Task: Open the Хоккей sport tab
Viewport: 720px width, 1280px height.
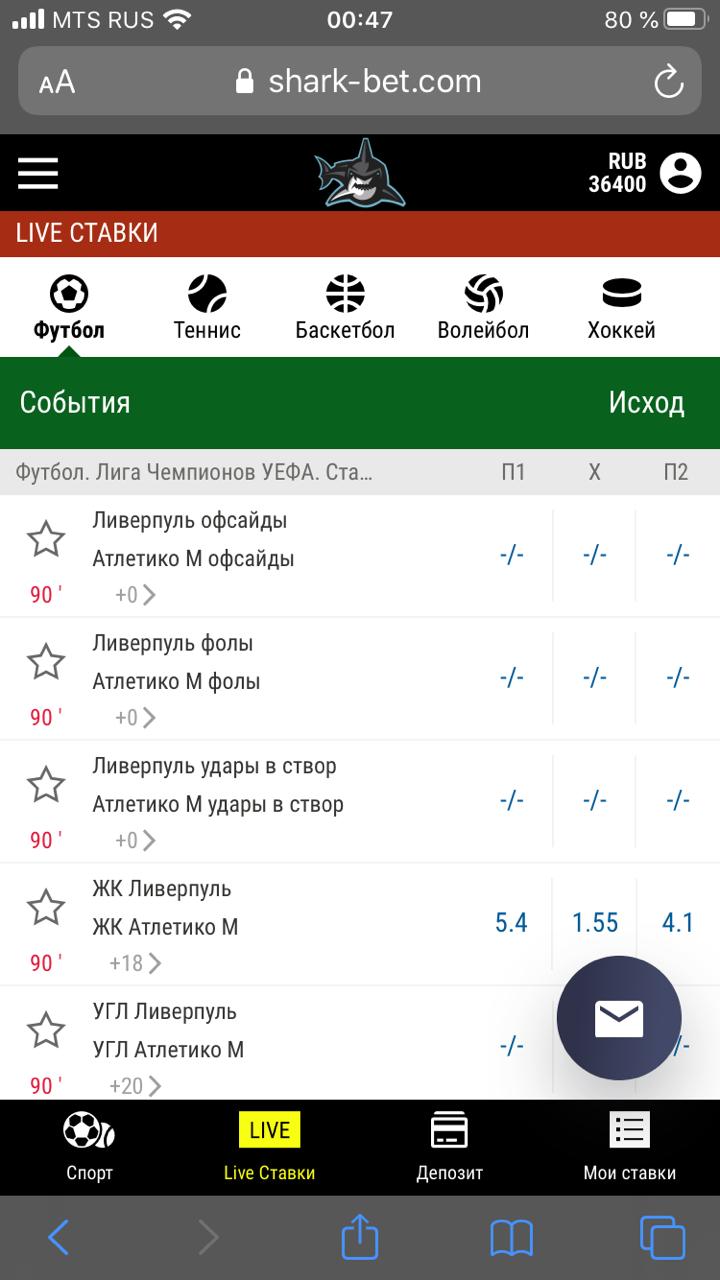Action: [x=621, y=308]
